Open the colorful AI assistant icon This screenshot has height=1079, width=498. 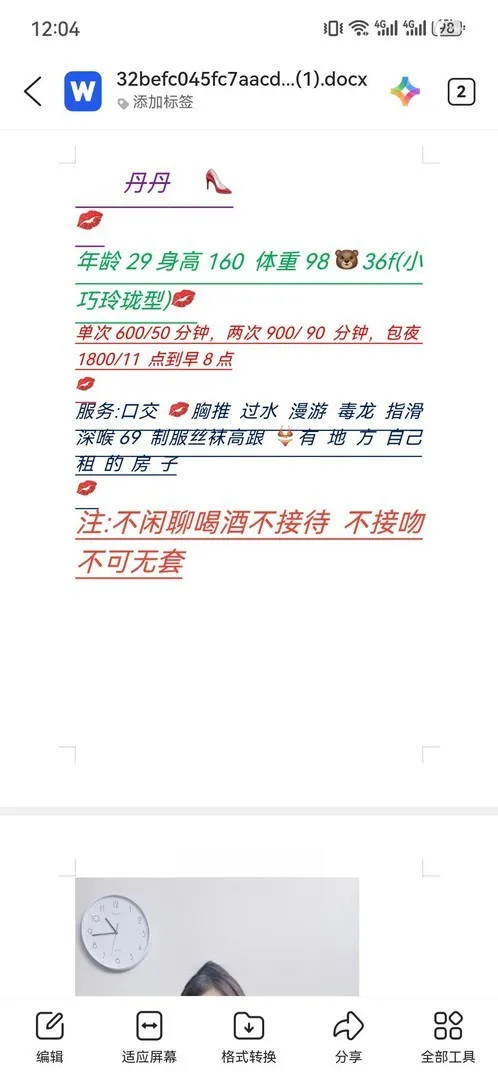[x=405, y=91]
